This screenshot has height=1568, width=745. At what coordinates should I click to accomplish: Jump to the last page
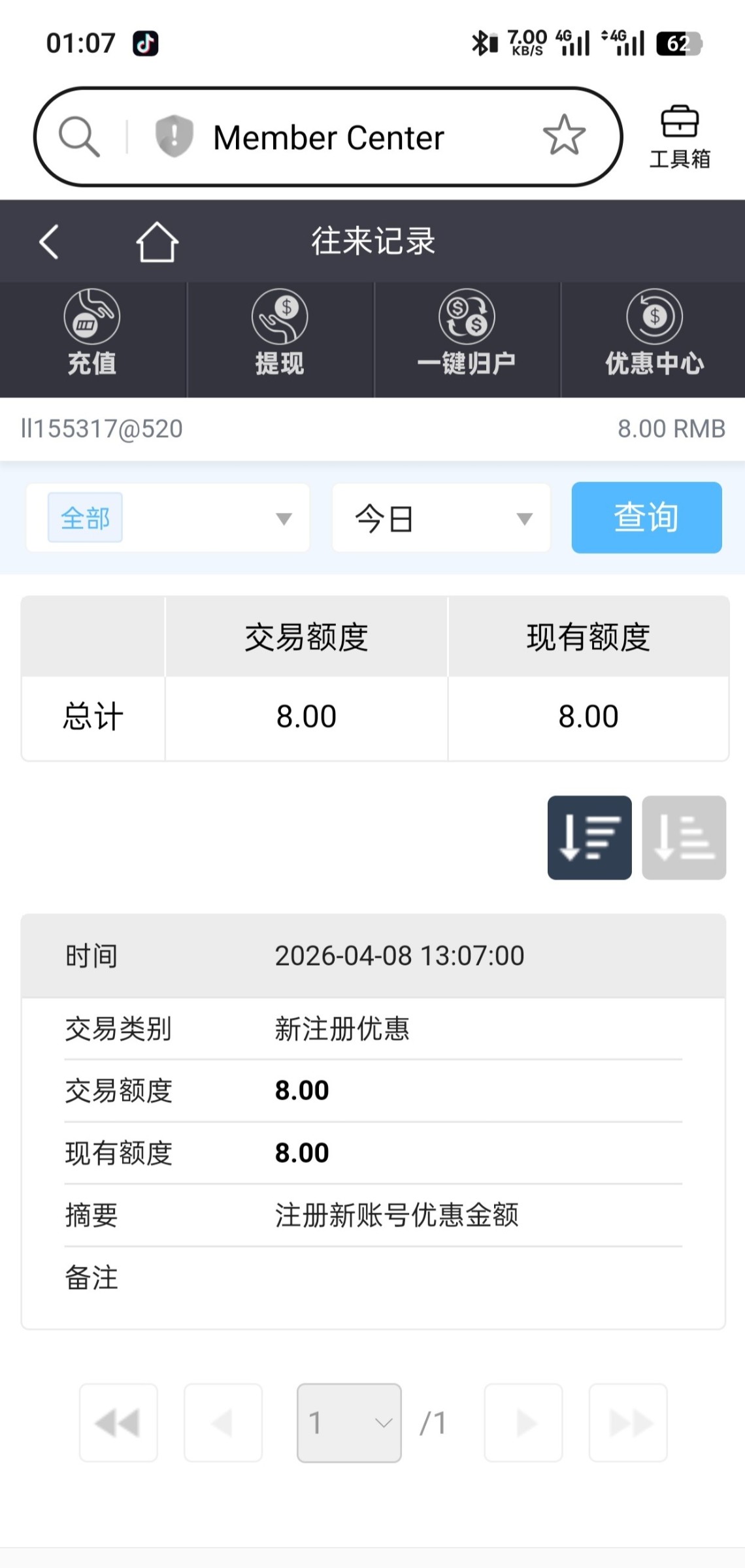click(628, 1422)
